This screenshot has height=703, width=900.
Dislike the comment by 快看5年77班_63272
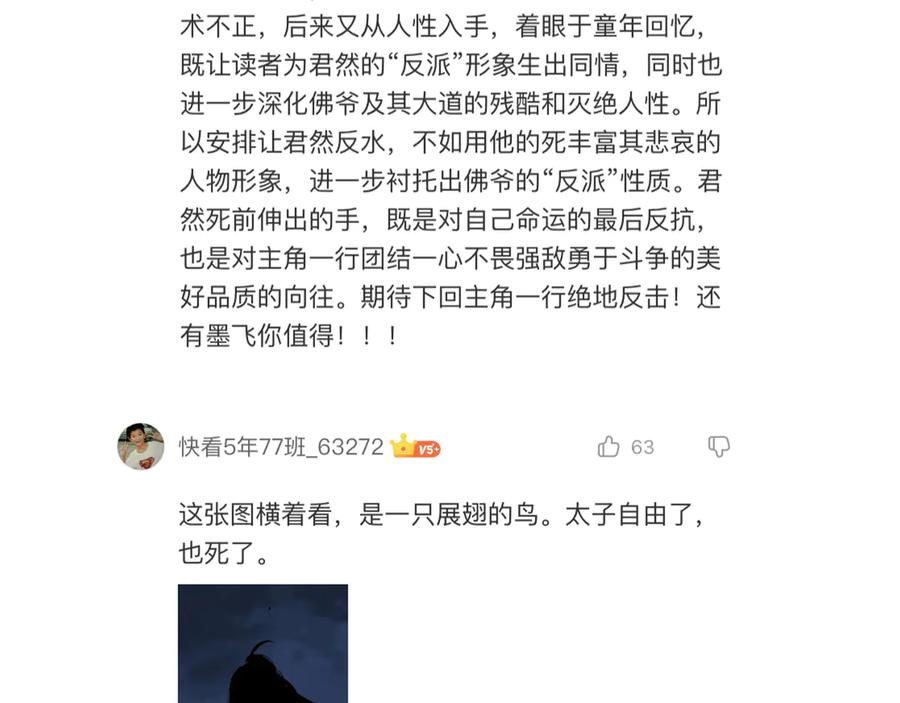719,446
